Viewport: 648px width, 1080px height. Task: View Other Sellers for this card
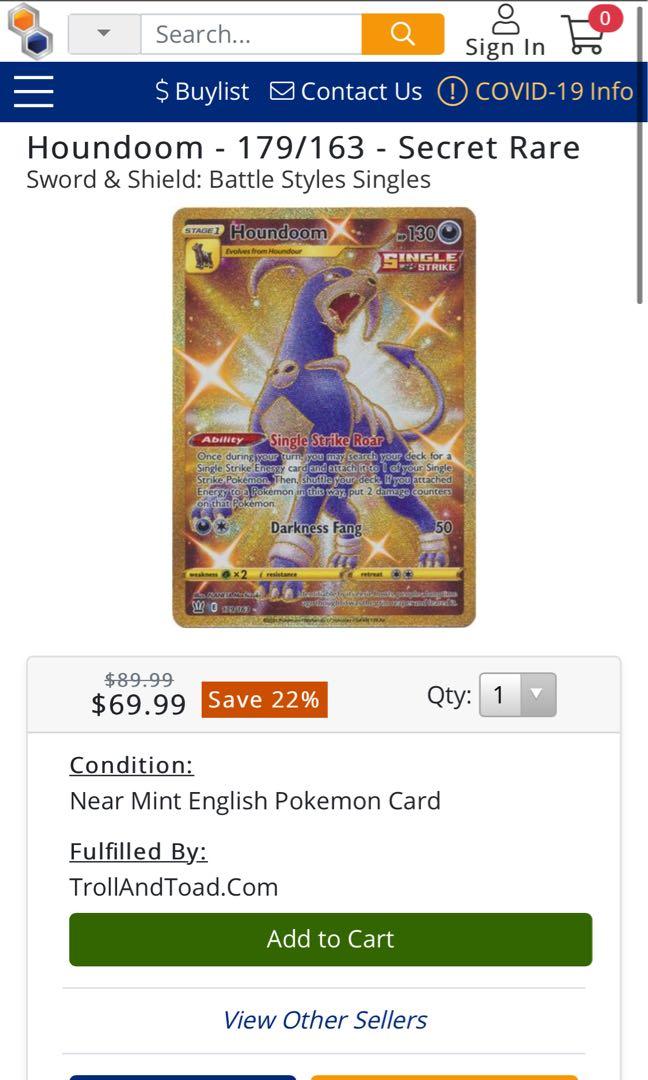324,1020
